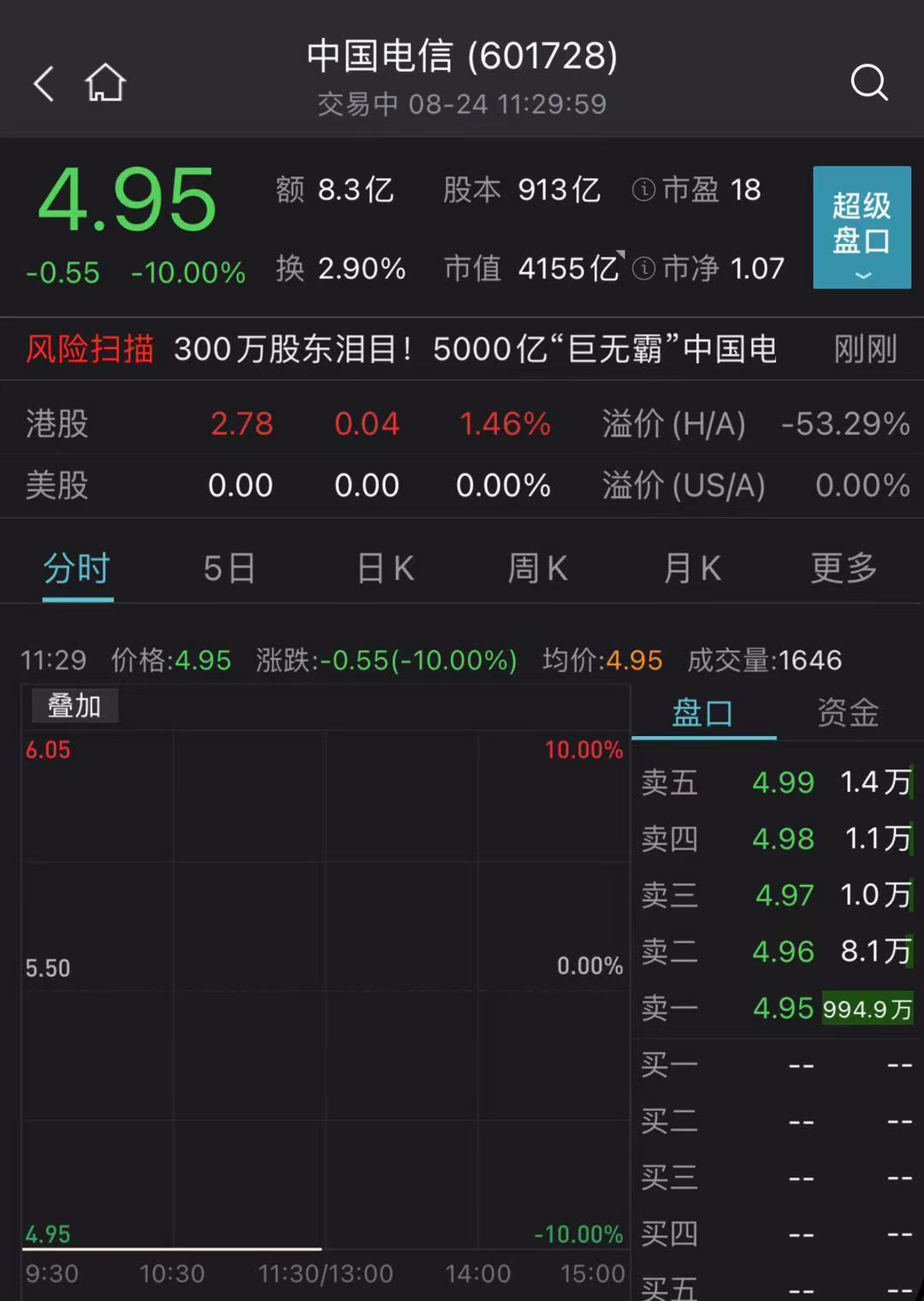Image resolution: width=924 pixels, height=1301 pixels.
Task: Switch to the 盘口 tab
Action: point(703,712)
